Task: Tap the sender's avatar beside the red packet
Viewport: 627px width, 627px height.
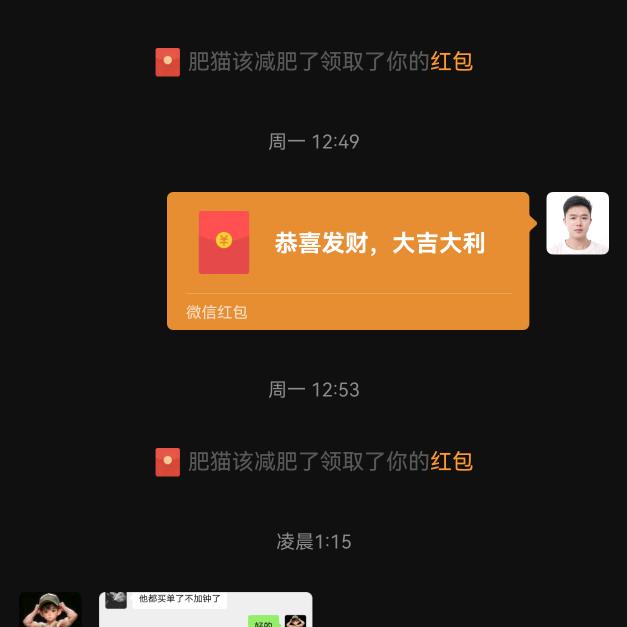Action: click(577, 223)
